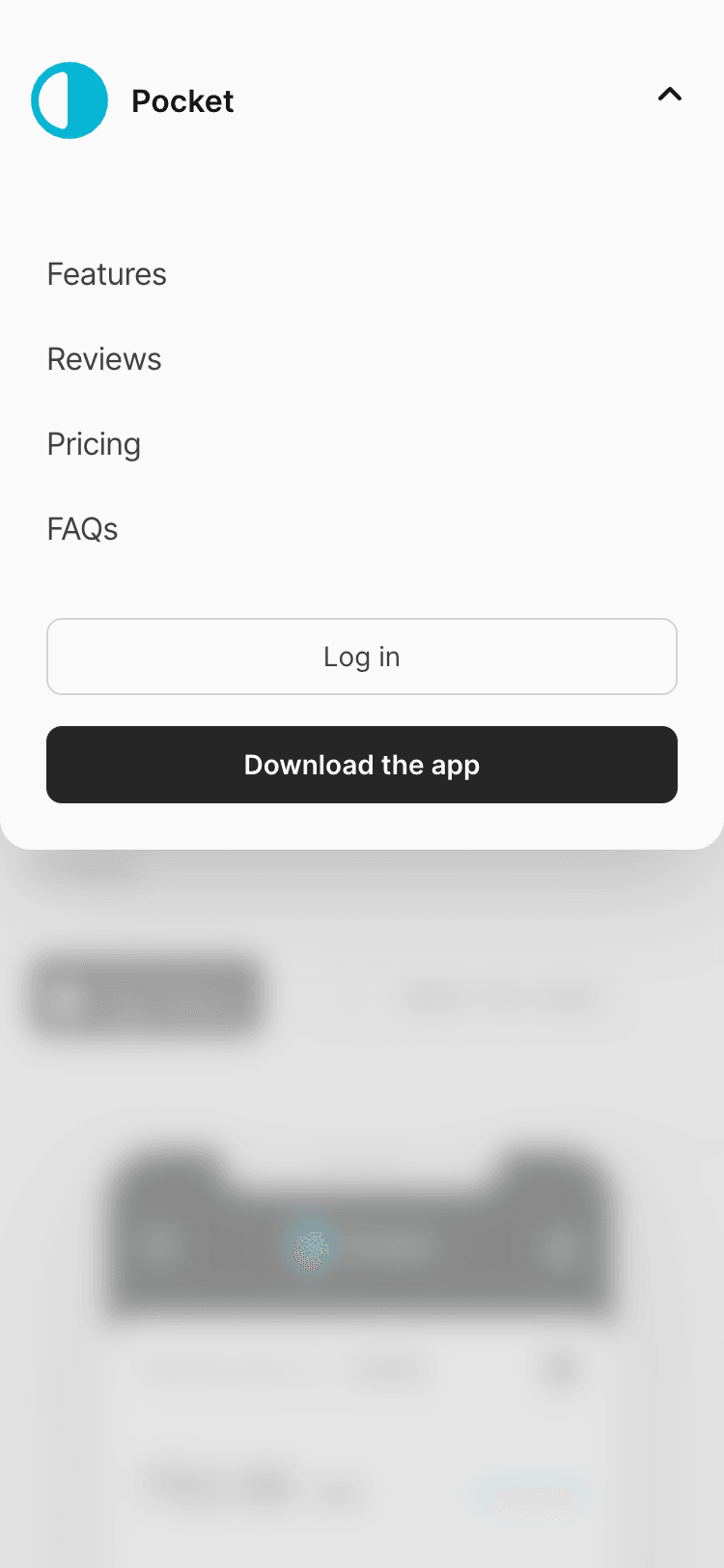Select the Pocket wordmark in the header
Image resolution: width=724 pixels, height=1568 pixels.
(182, 100)
